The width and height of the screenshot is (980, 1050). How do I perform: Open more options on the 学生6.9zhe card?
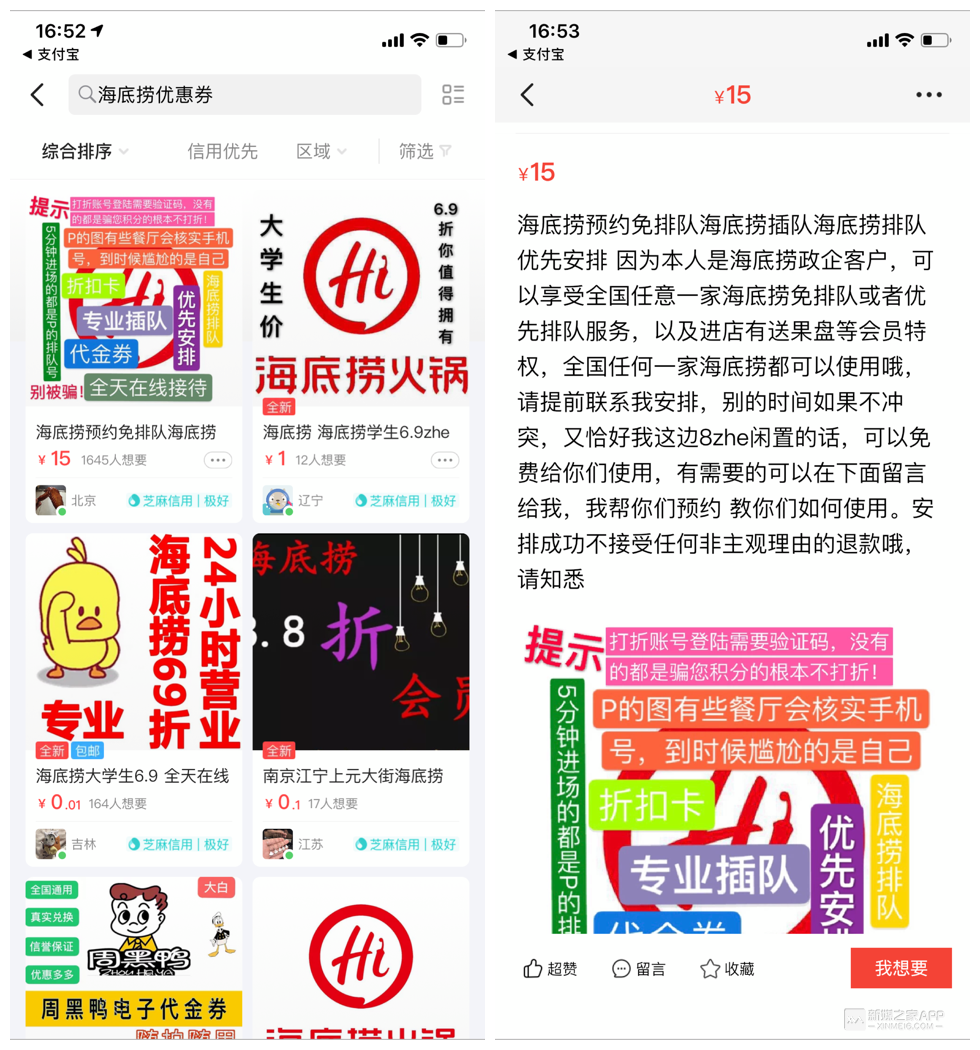tap(445, 460)
